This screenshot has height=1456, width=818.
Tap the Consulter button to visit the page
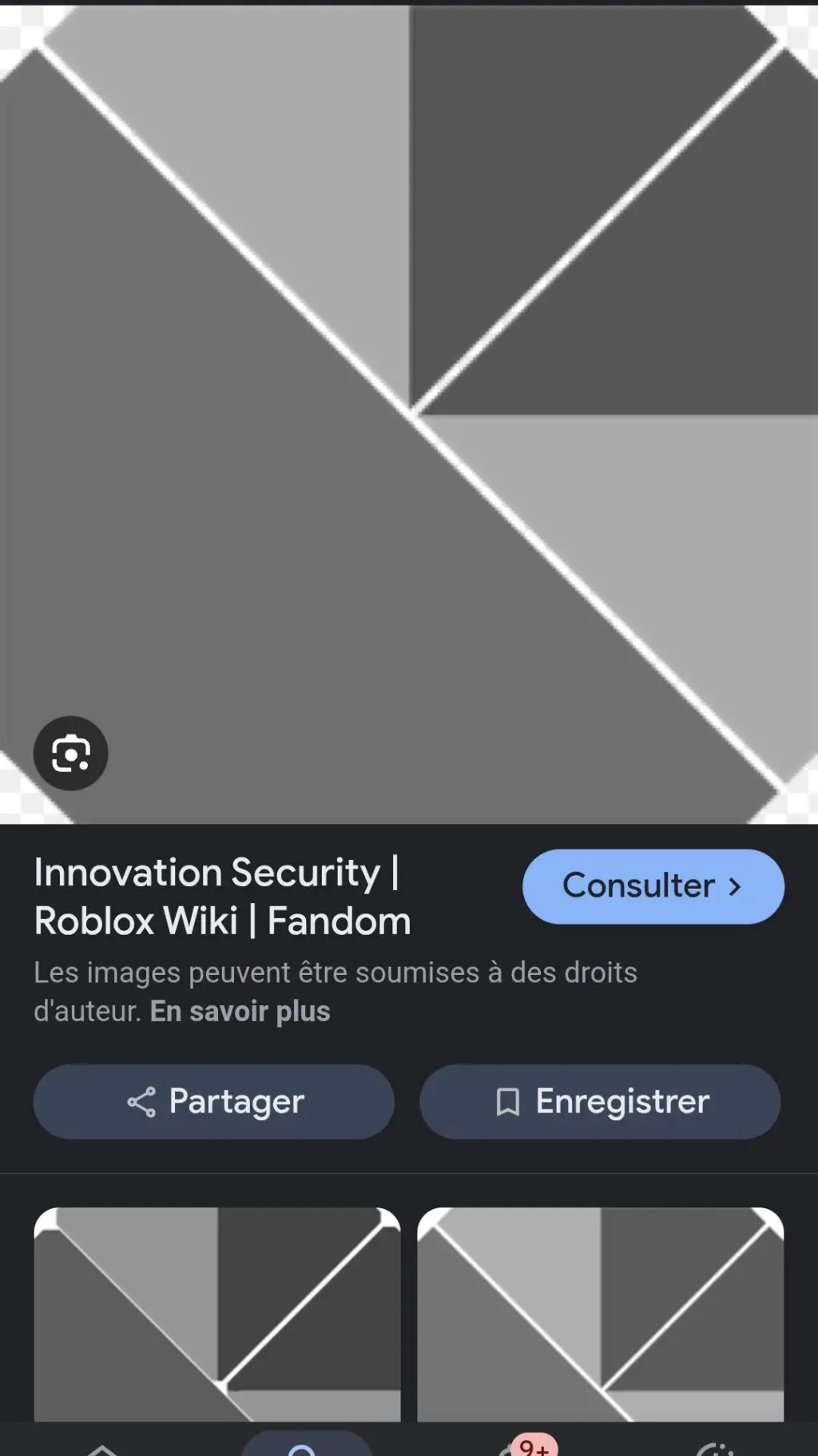(x=653, y=886)
